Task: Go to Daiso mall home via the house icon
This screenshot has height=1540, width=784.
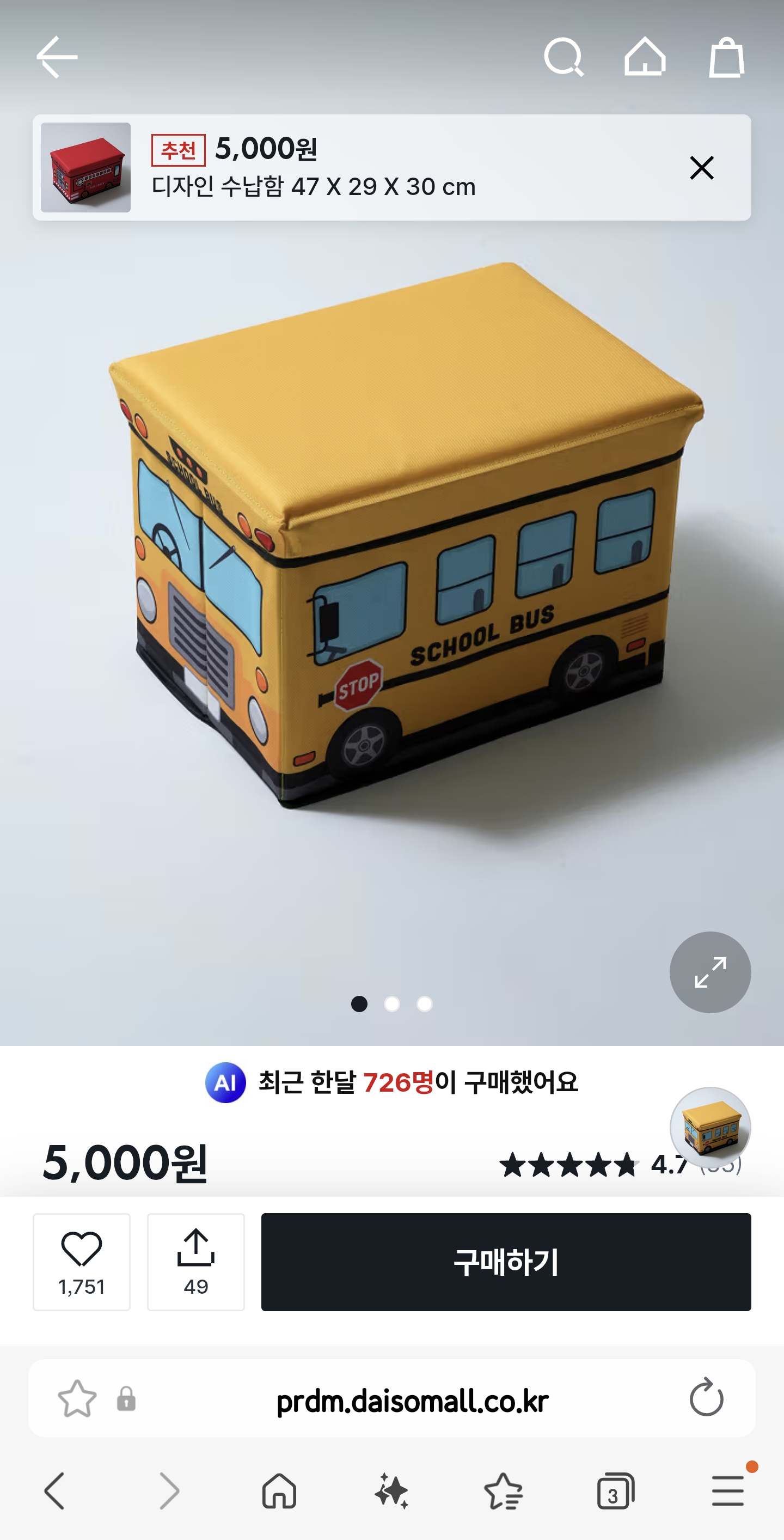Action: click(645, 57)
